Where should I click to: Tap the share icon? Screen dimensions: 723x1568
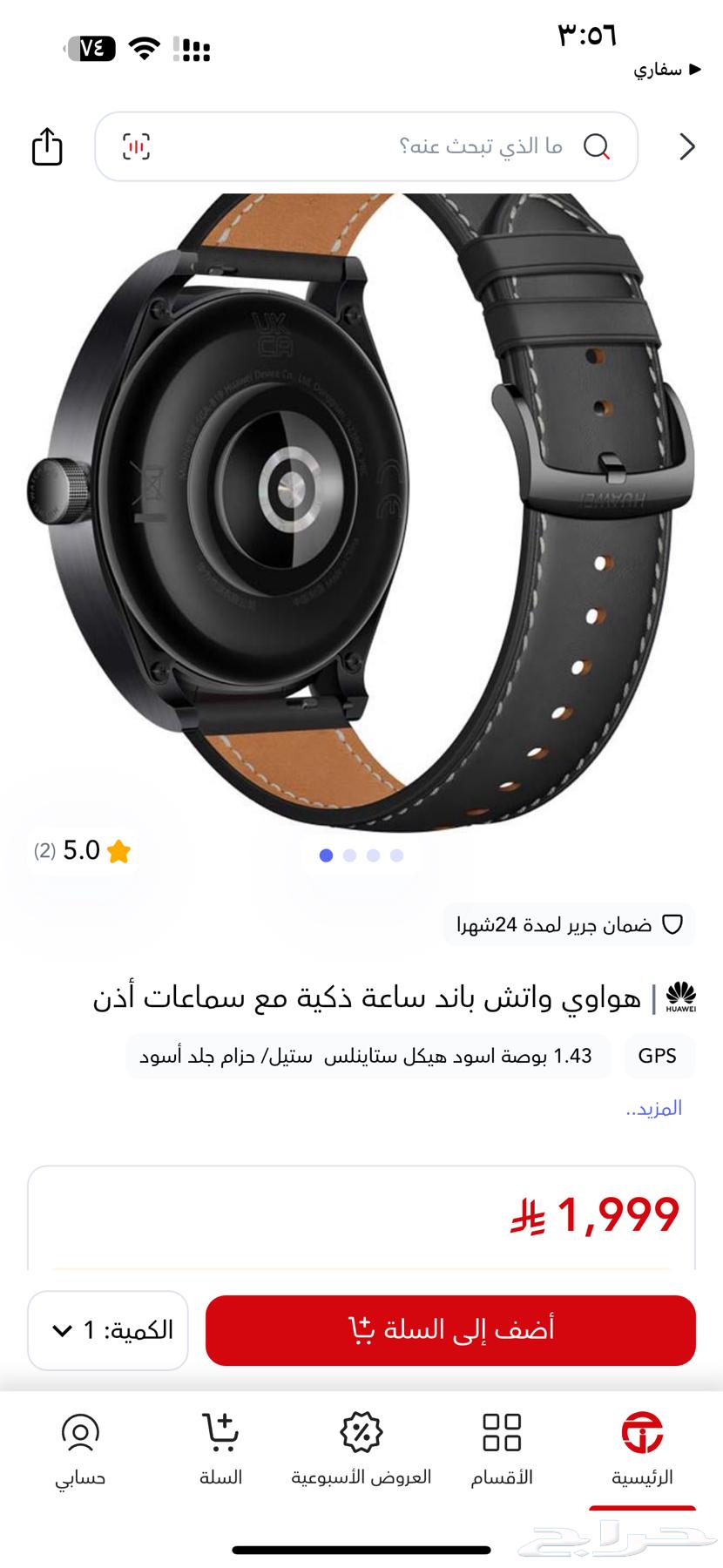coord(47,148)
